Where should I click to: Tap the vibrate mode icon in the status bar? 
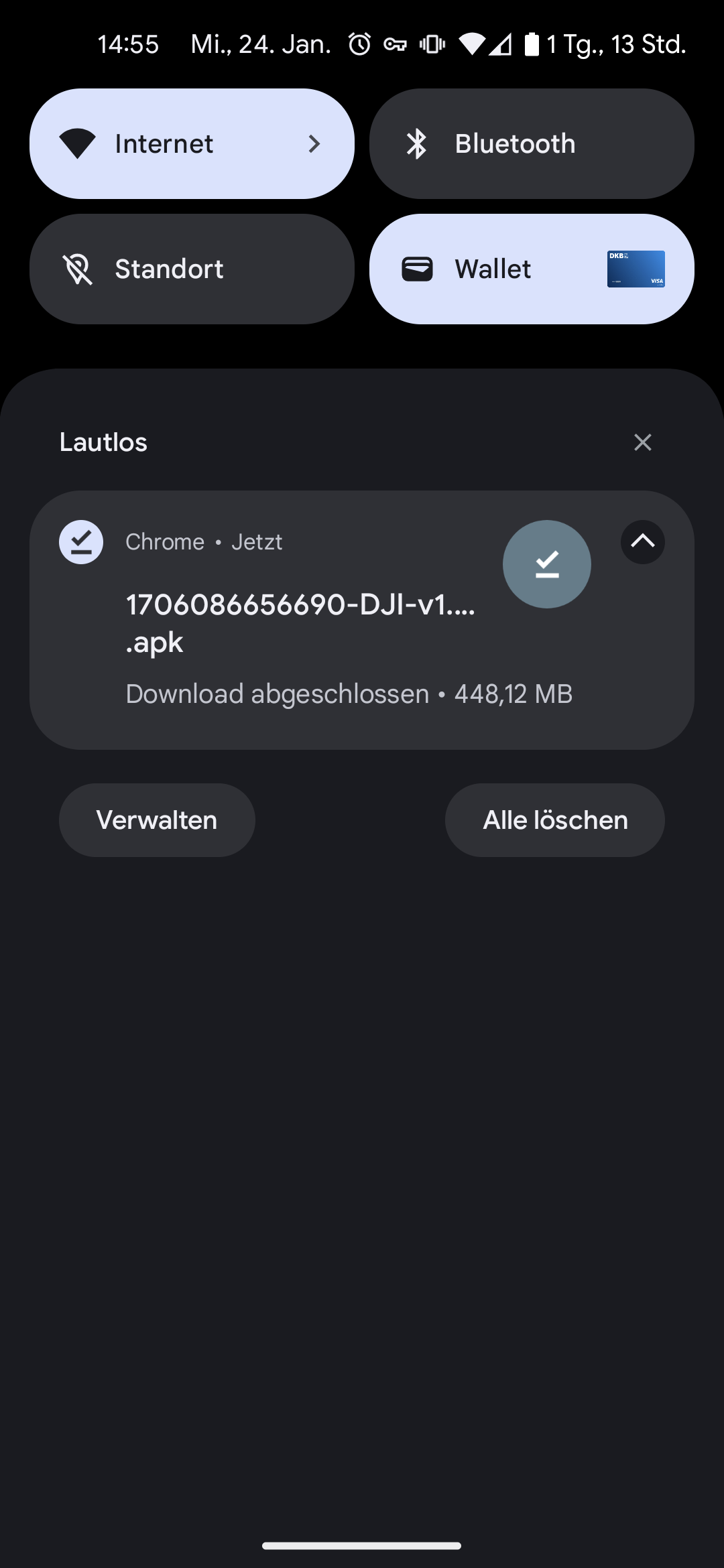(x=432, y=44)
